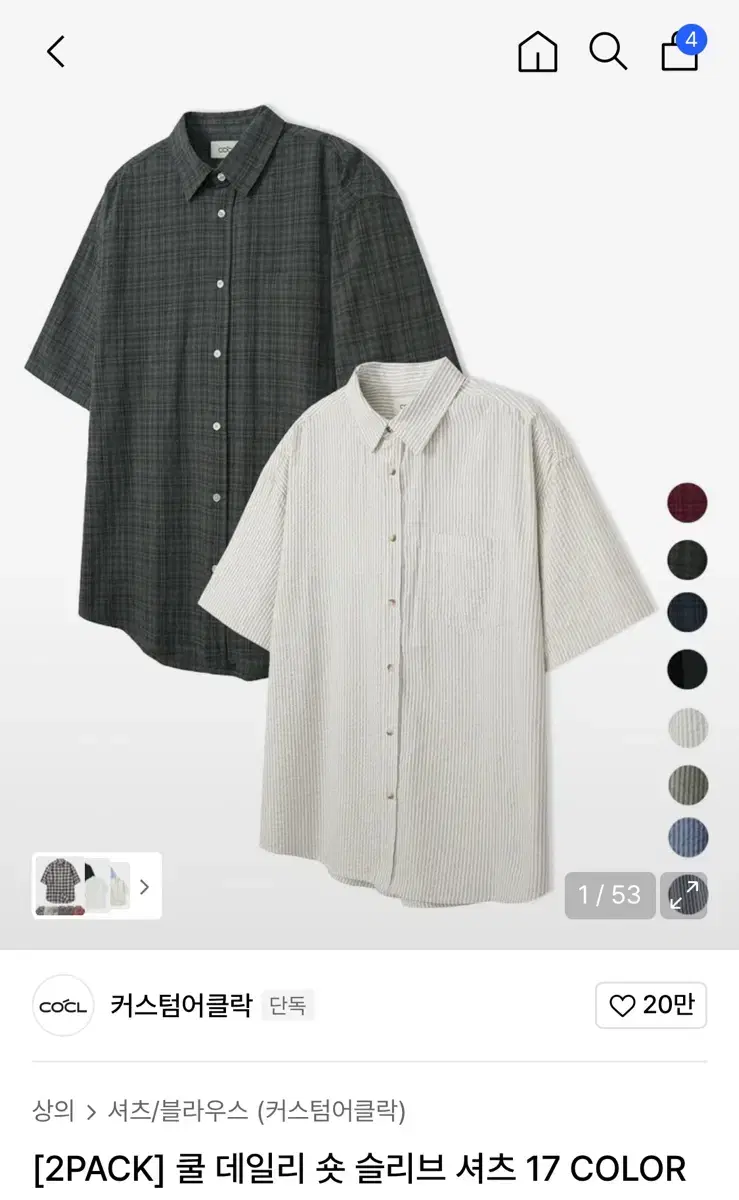
Task: Expand product image to fullscreen
Action: pos(684,894)
